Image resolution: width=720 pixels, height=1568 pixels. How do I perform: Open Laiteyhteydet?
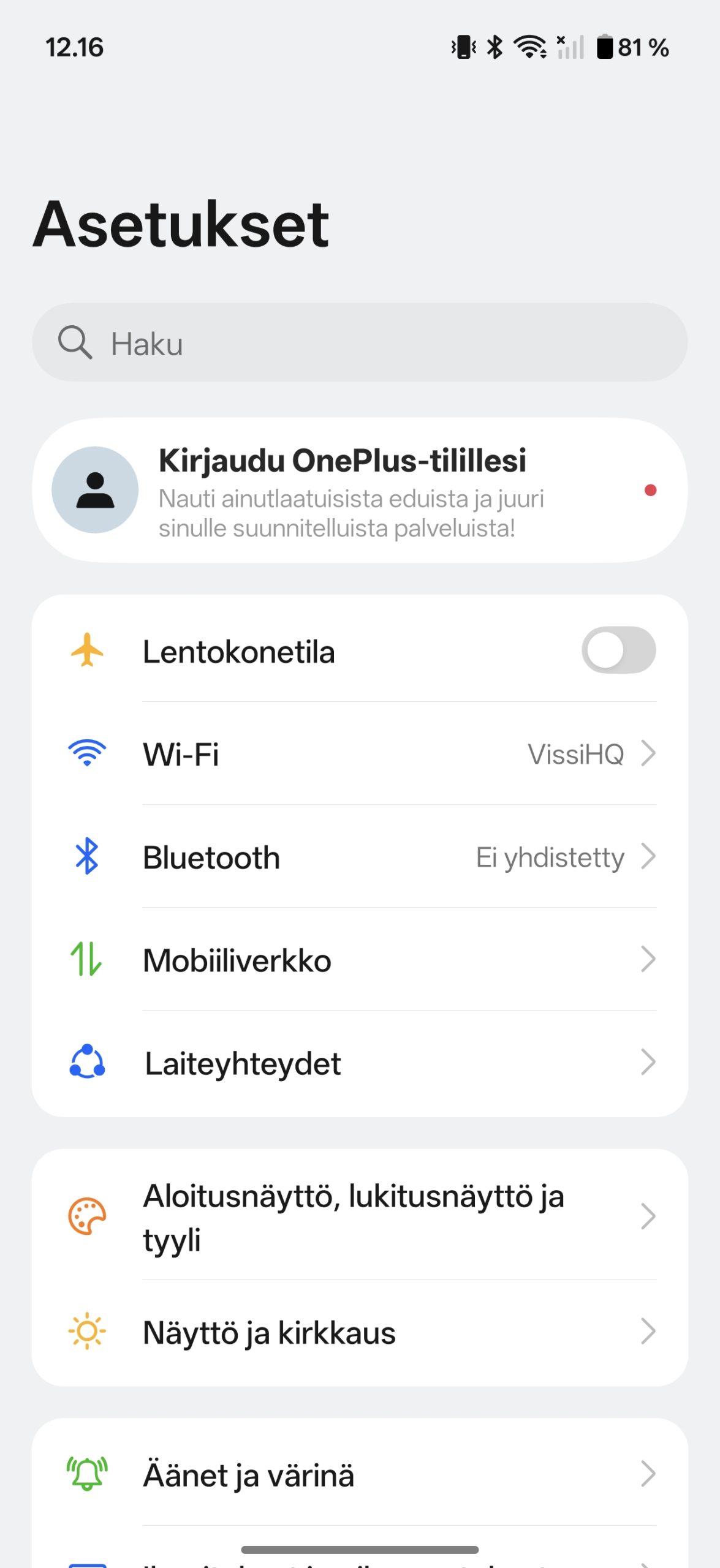pos(360,1063)
